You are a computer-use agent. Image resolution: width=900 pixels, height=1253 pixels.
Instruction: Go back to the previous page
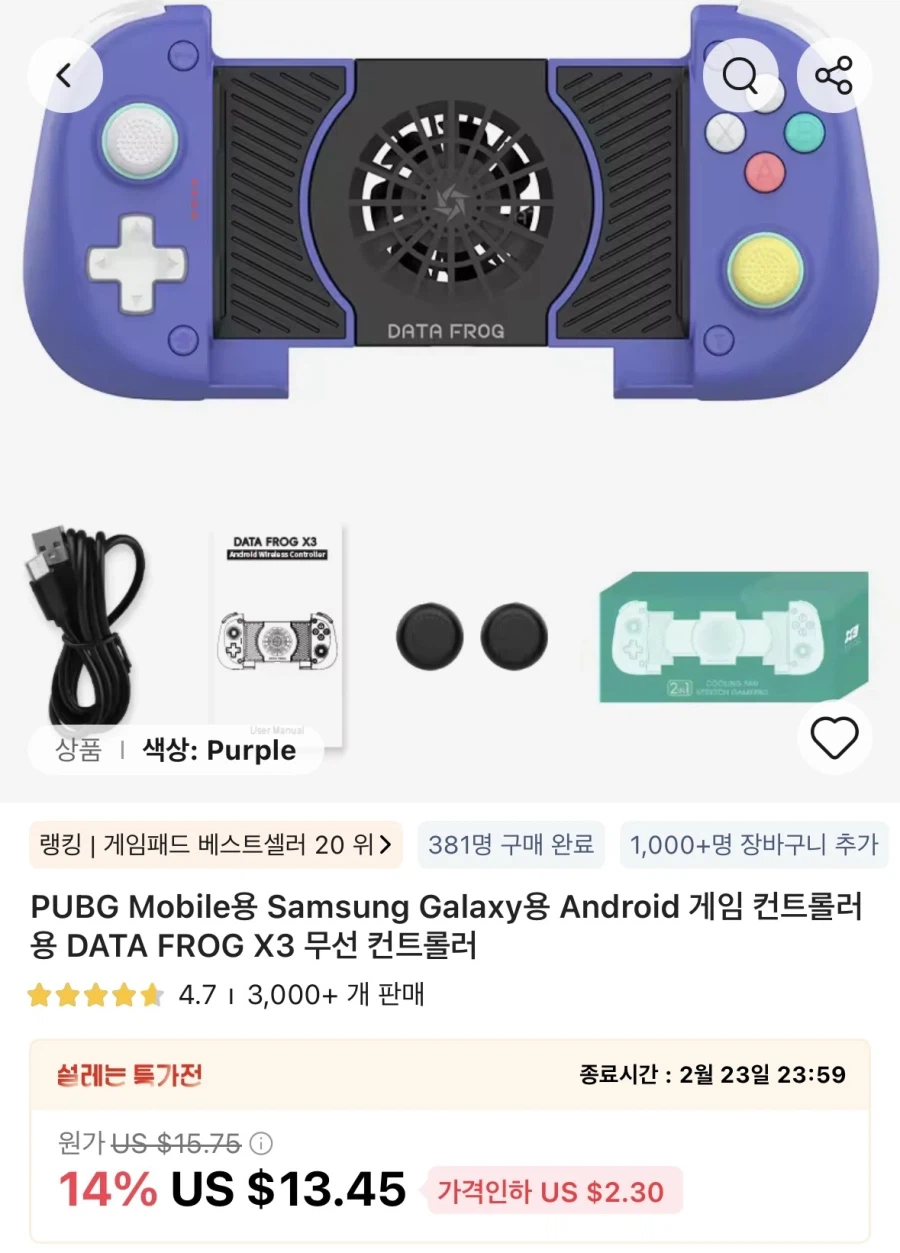(x=65, y=75)
